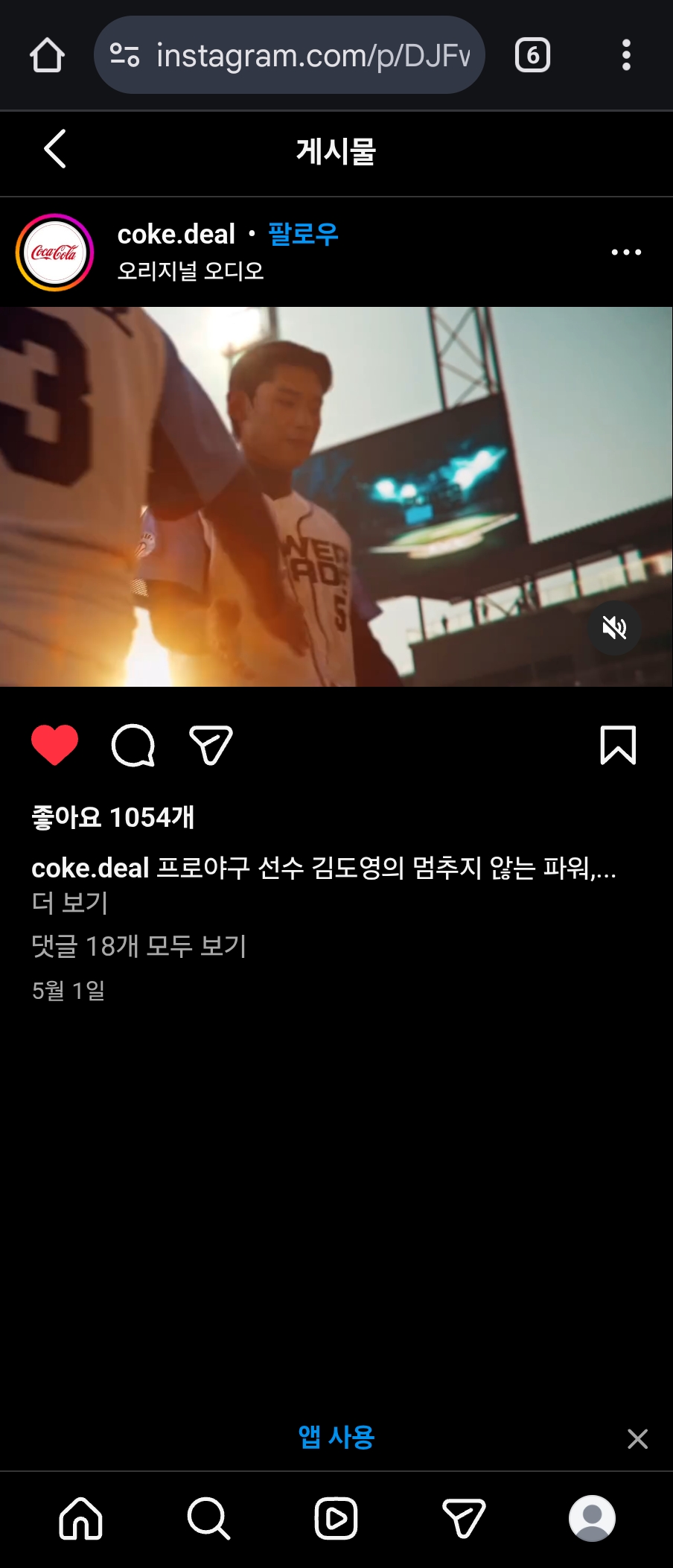Unlike the post with the heart
Image resolution: width=673 pixels, height=1568 pixels.
(54, 745)
